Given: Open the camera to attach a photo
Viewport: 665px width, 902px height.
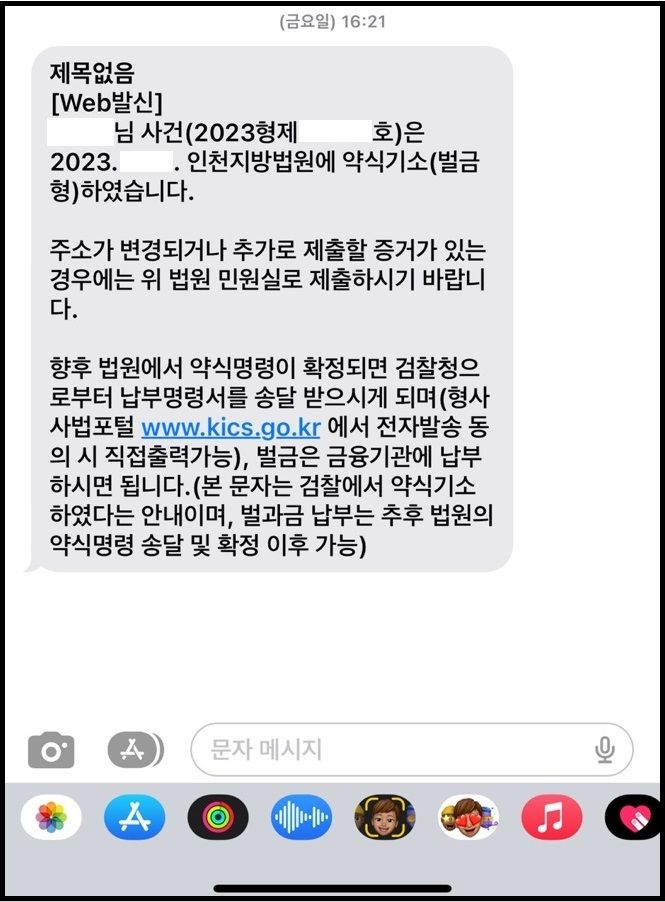Looking at the screenshot, I should point(51,749).
